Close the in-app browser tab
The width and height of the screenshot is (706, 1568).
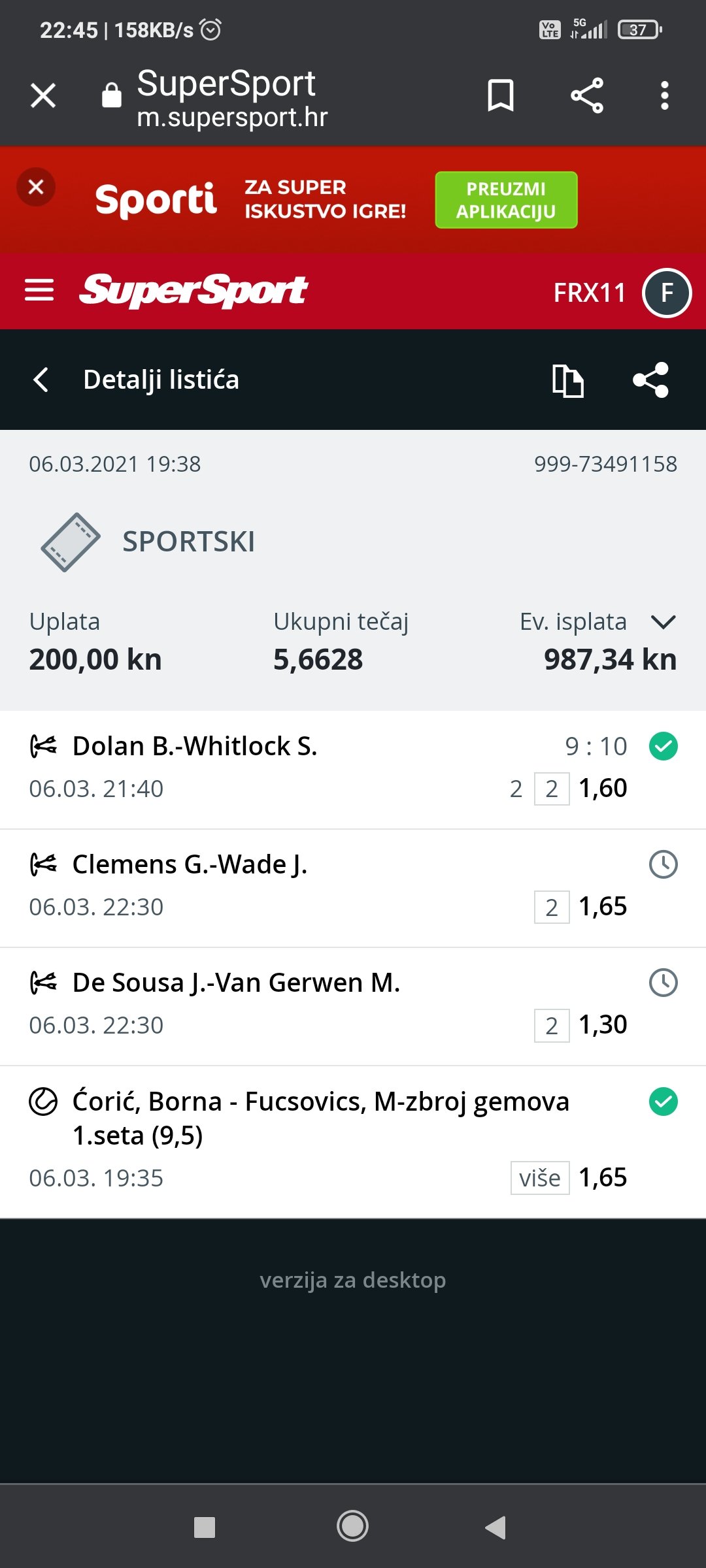43,96
